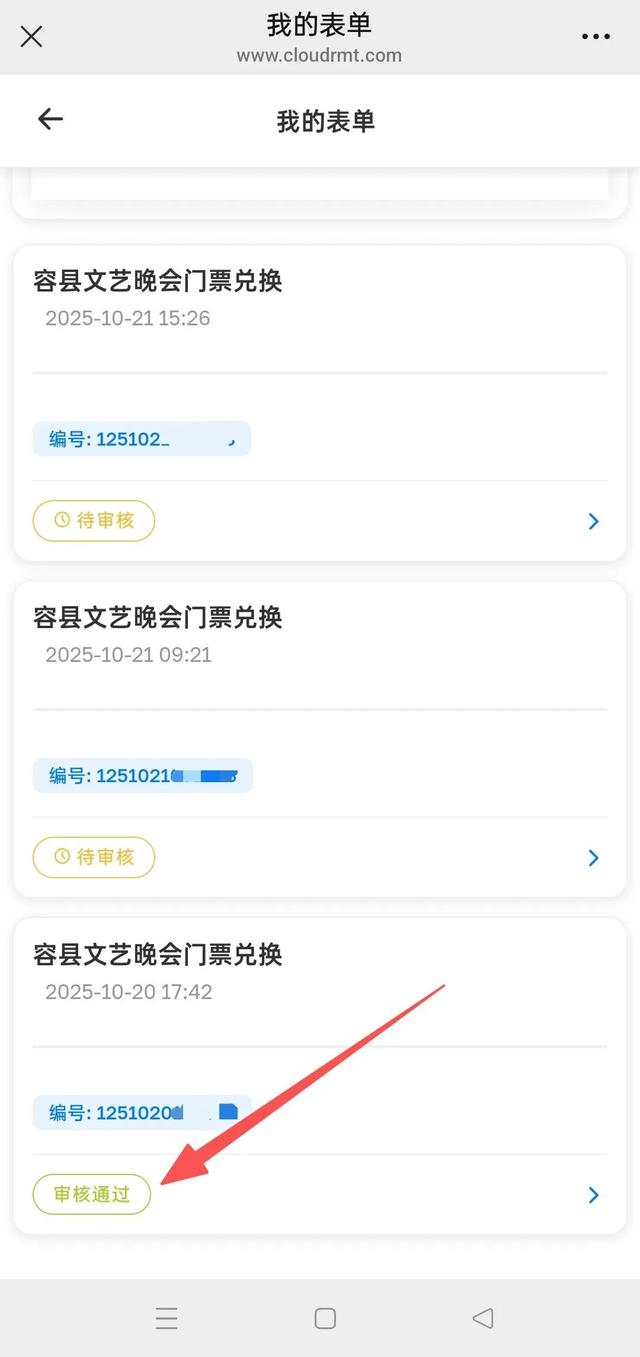Tap the system back triangle button
The width and height of the screenshot is (640, 1357).
483,1318
